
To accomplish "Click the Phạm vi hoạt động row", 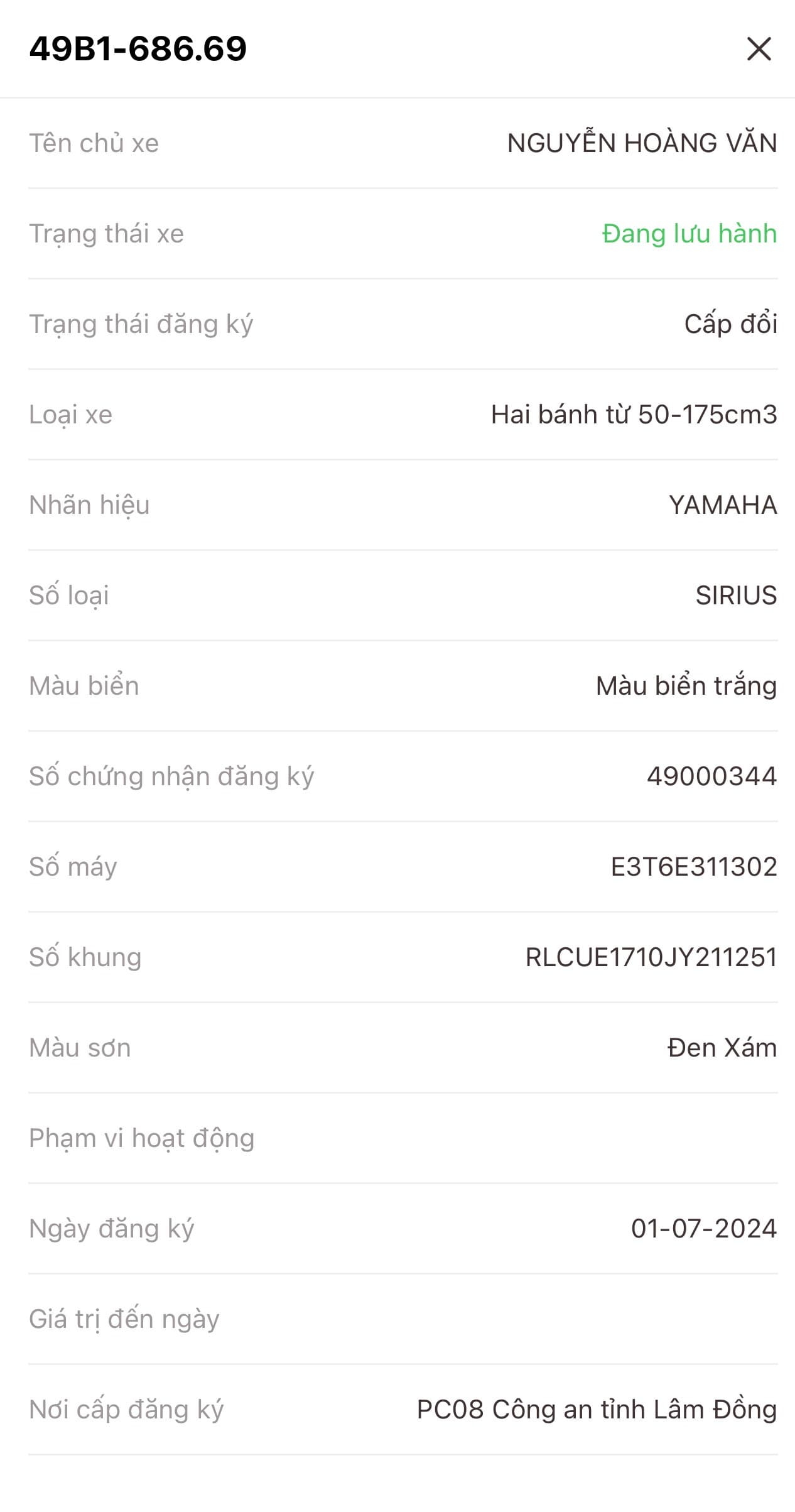I will (141, 1138).
